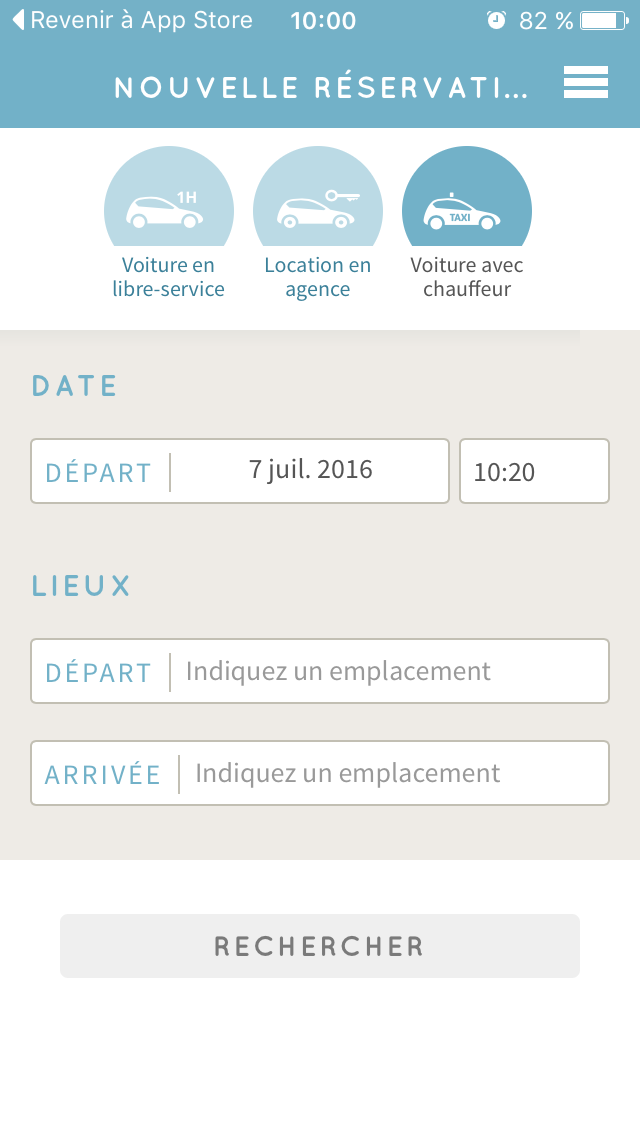Select Voiture en libre-service option

coord(168,223)
